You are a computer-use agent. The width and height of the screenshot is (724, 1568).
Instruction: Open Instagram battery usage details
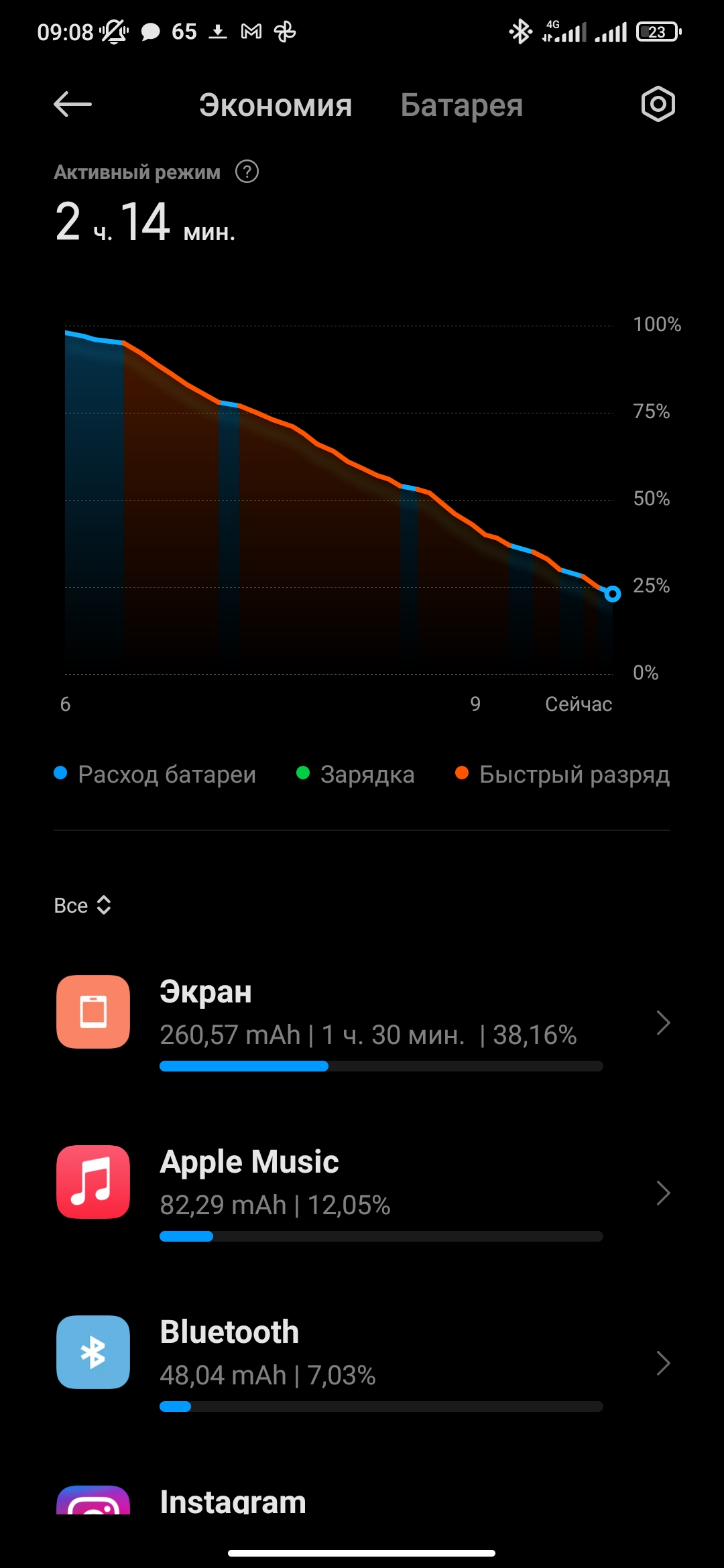(x=362, y=1500)
